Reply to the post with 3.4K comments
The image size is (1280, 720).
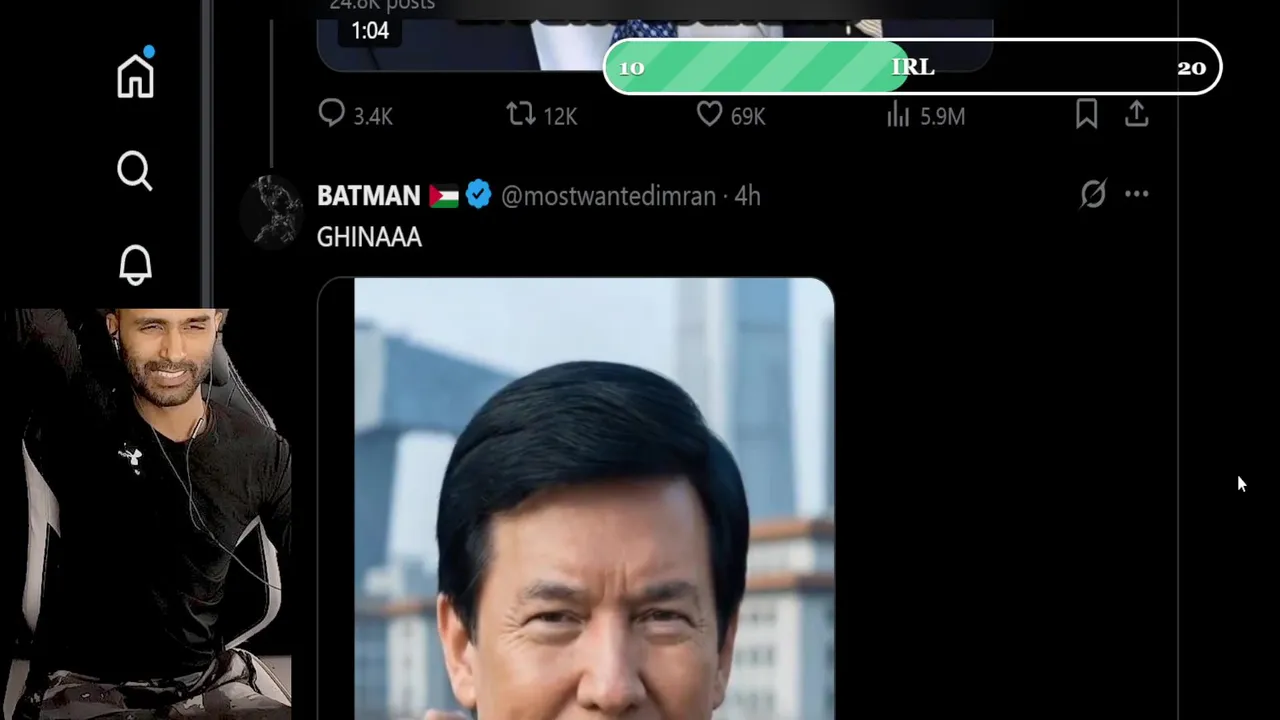[x=332, y=115]
